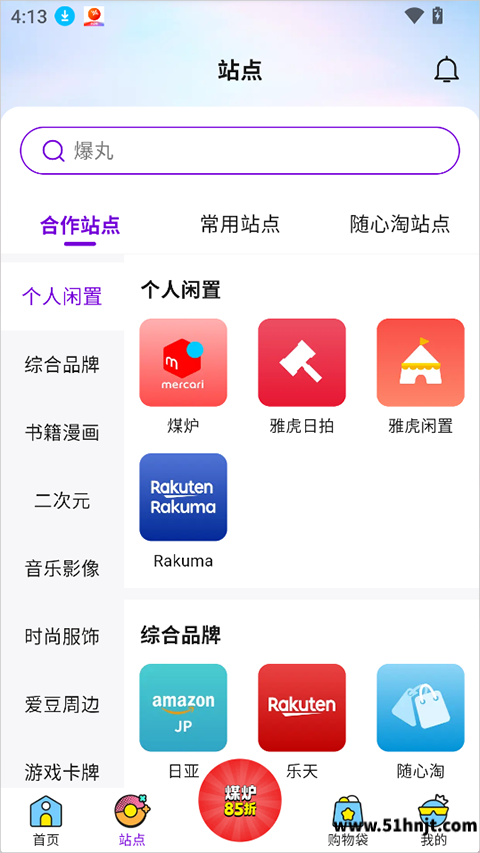Tap the 煤炉85折 promo button
The image size is (480, 853).
click(240, 800)
